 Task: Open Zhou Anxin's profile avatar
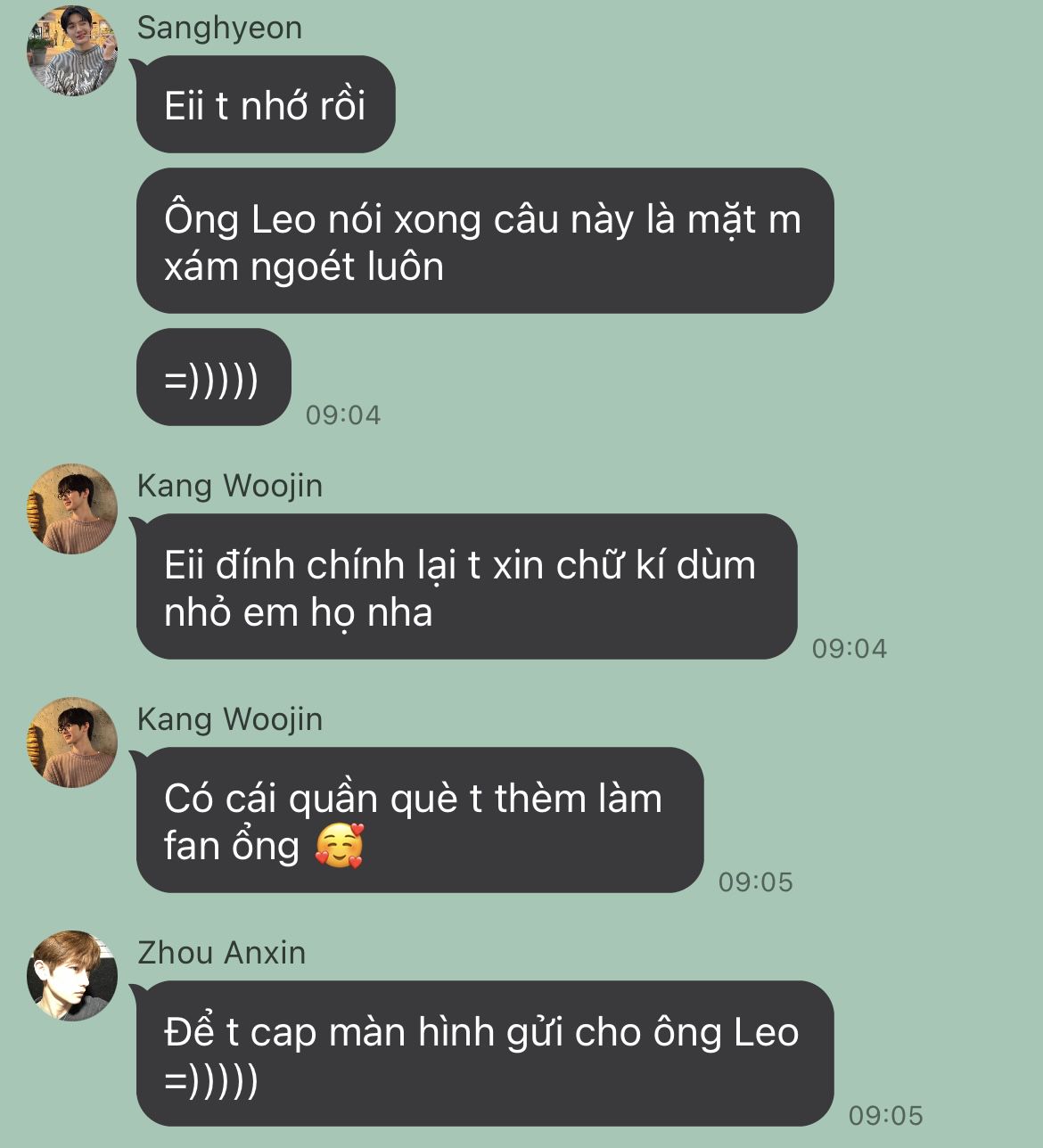72,976
